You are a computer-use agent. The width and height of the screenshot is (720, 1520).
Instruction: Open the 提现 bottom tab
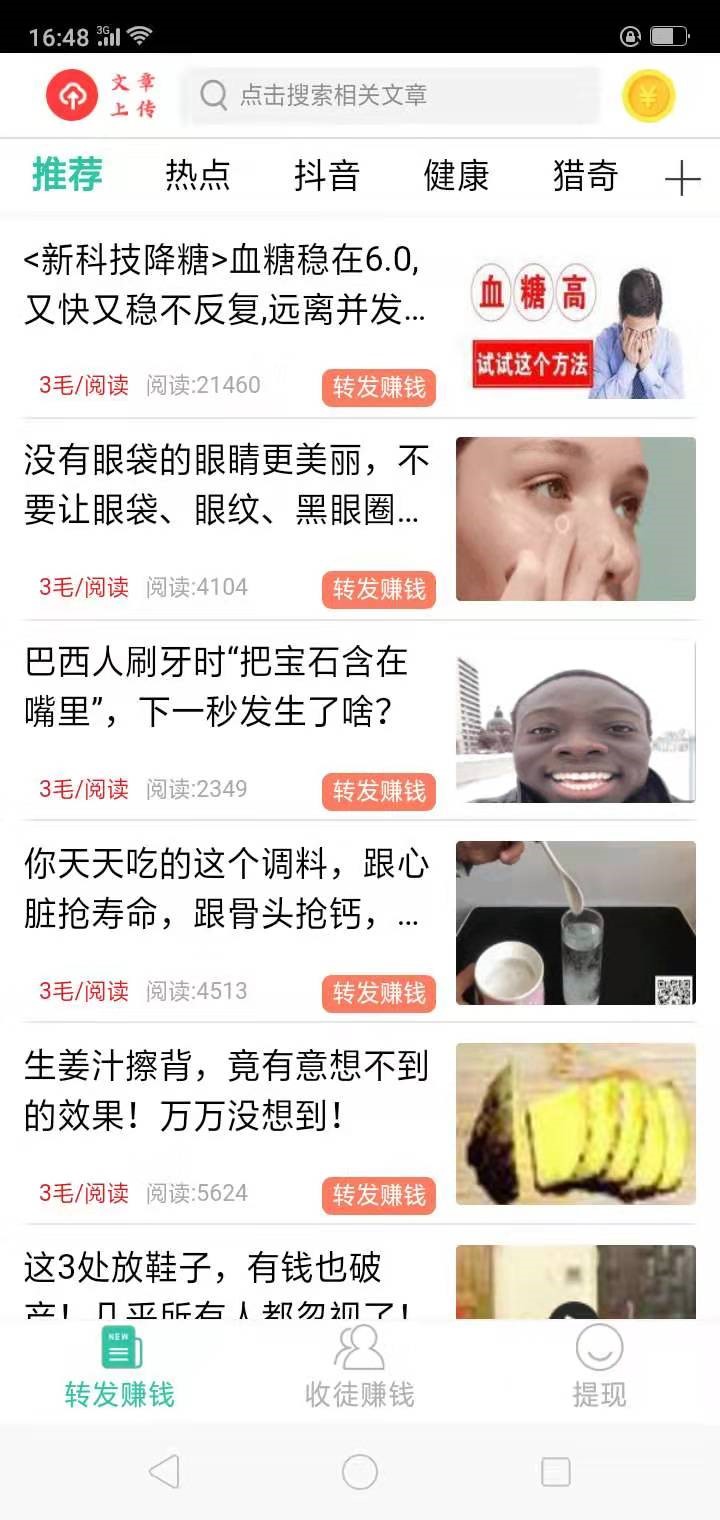coord(599,1367)
